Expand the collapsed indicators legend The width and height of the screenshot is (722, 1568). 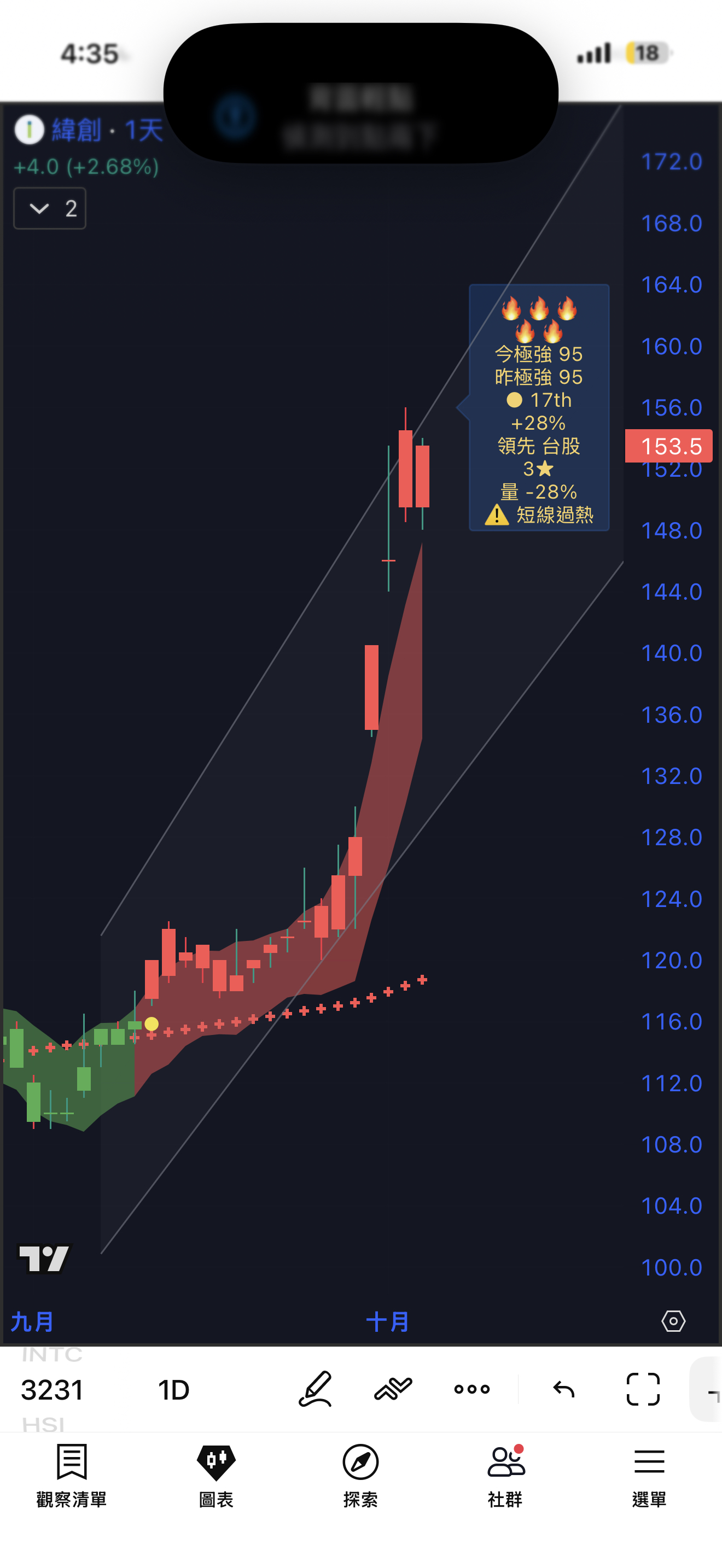click(x=50, y=209)
